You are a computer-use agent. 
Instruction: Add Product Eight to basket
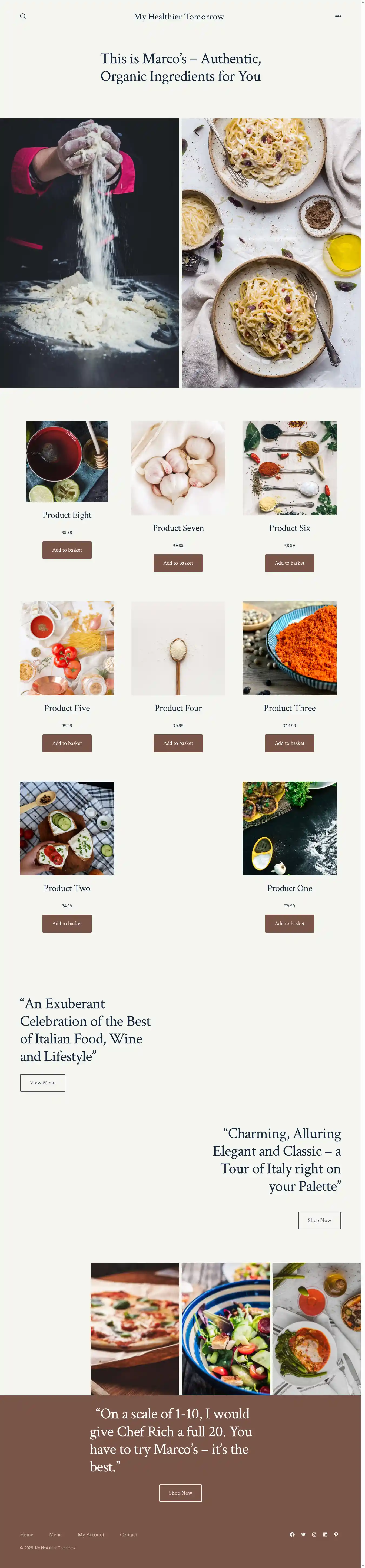pyautogui.click(x=67, y=550)
